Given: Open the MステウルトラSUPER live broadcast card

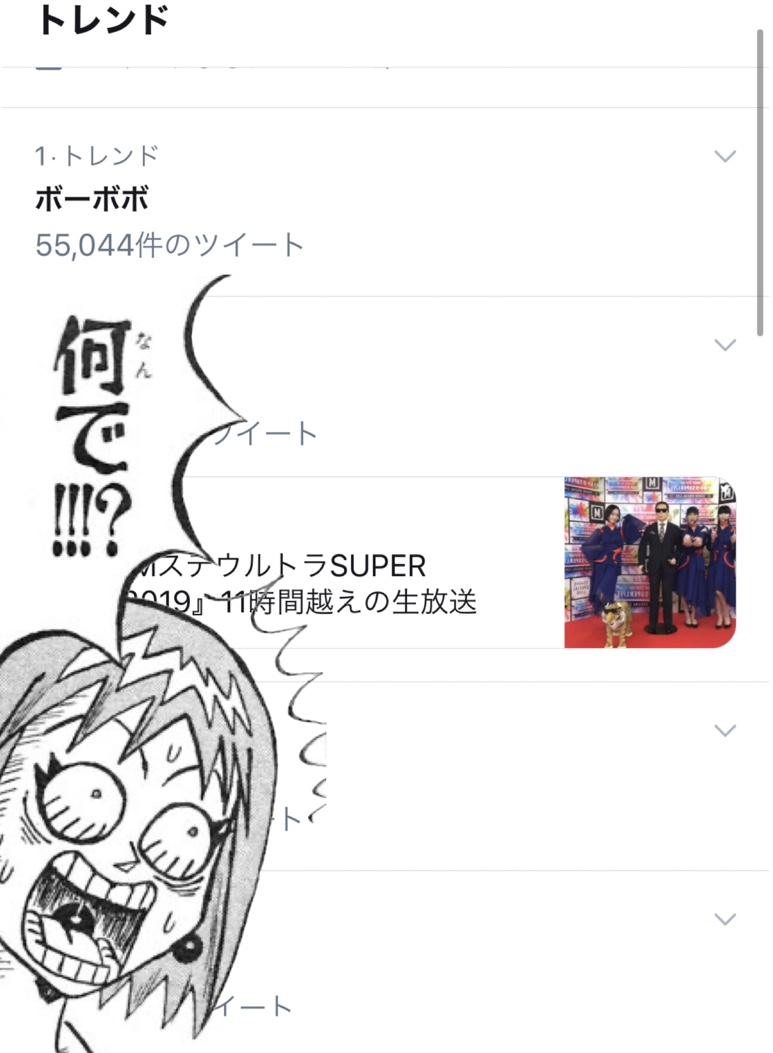Looking at the screenshot, I should click(330, 583).
